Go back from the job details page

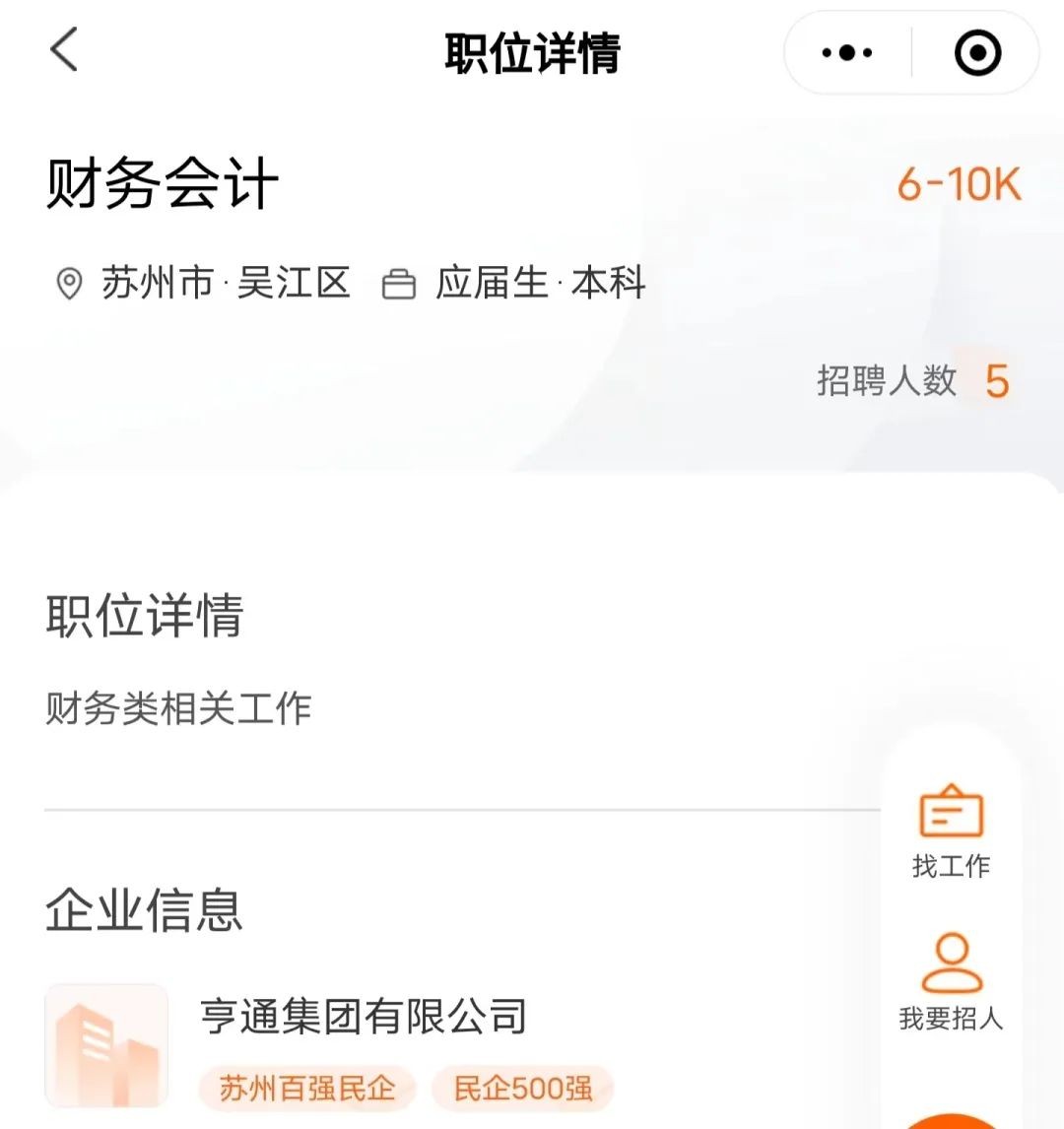tap(64, 49)
